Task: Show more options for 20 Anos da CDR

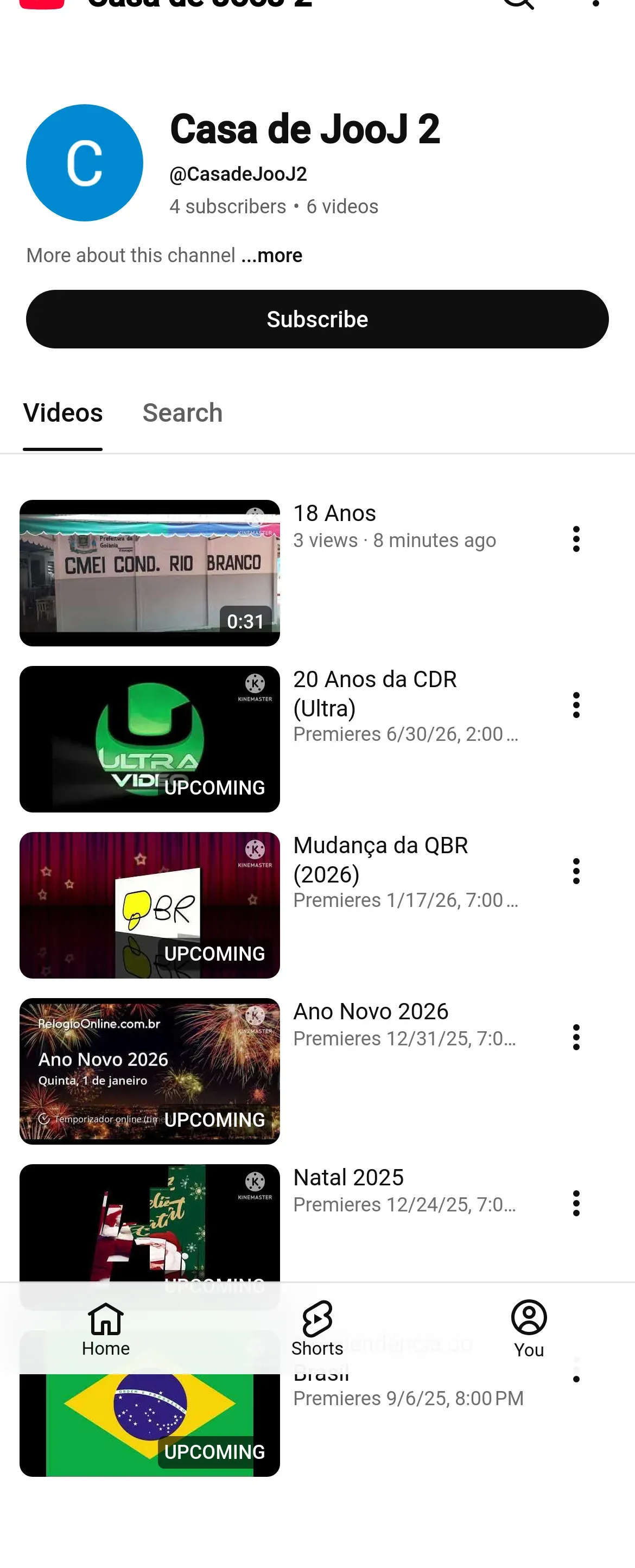Action: tap(576, 706)
